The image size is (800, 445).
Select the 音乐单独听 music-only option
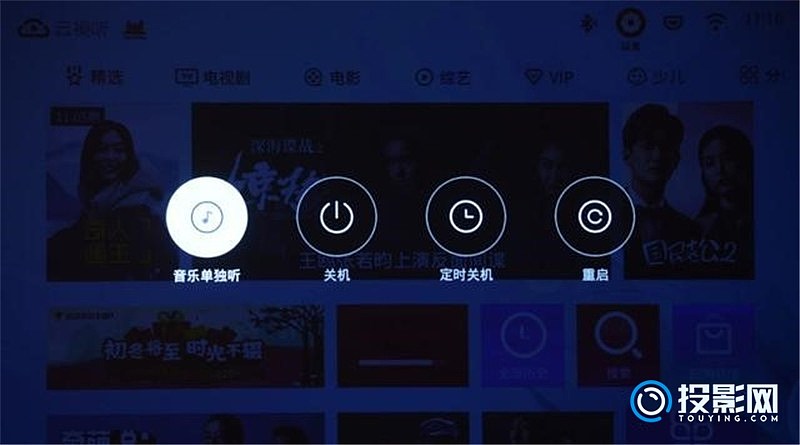(x=207, y=215)
